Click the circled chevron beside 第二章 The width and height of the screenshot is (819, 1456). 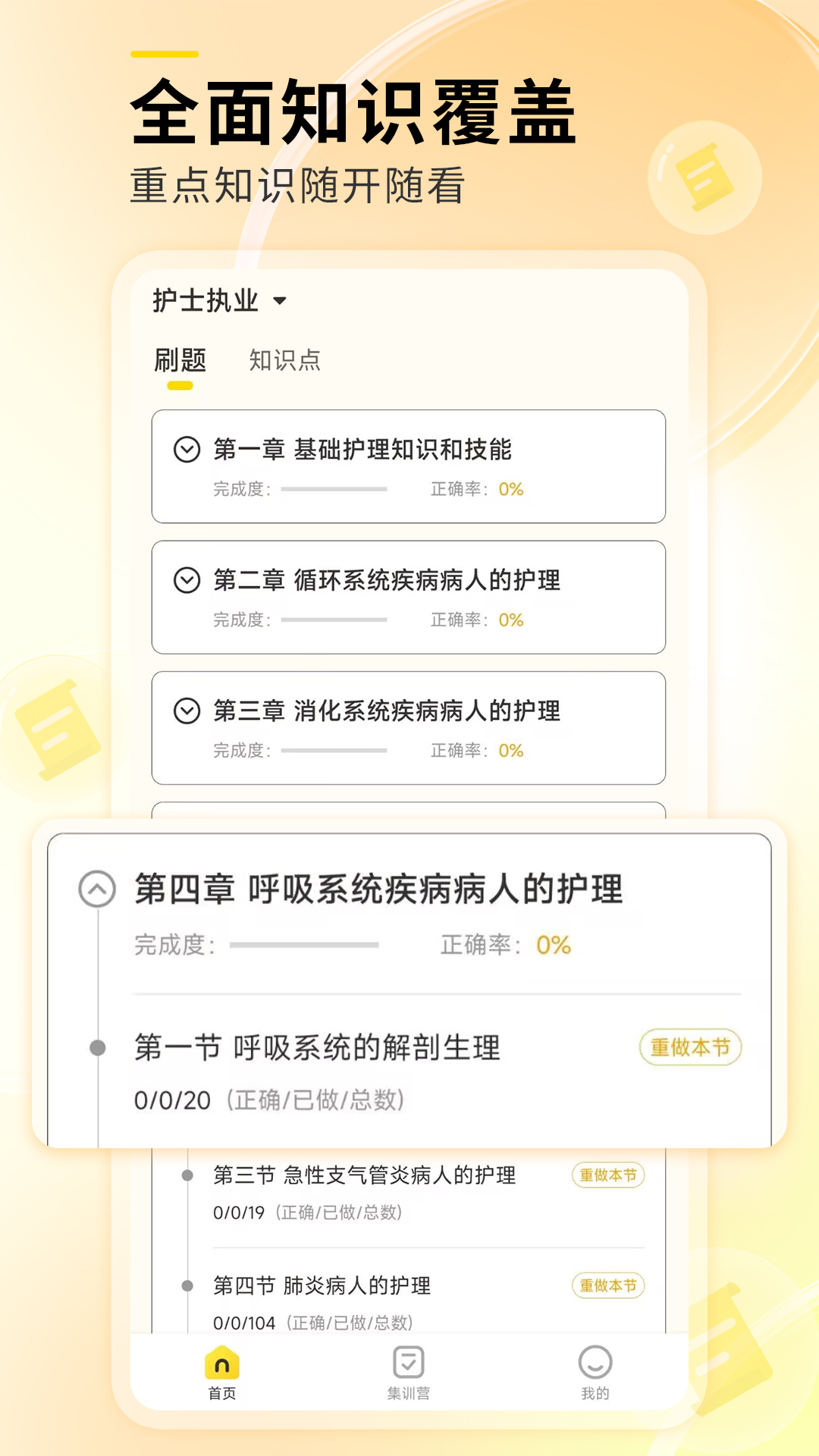[186, 580]
